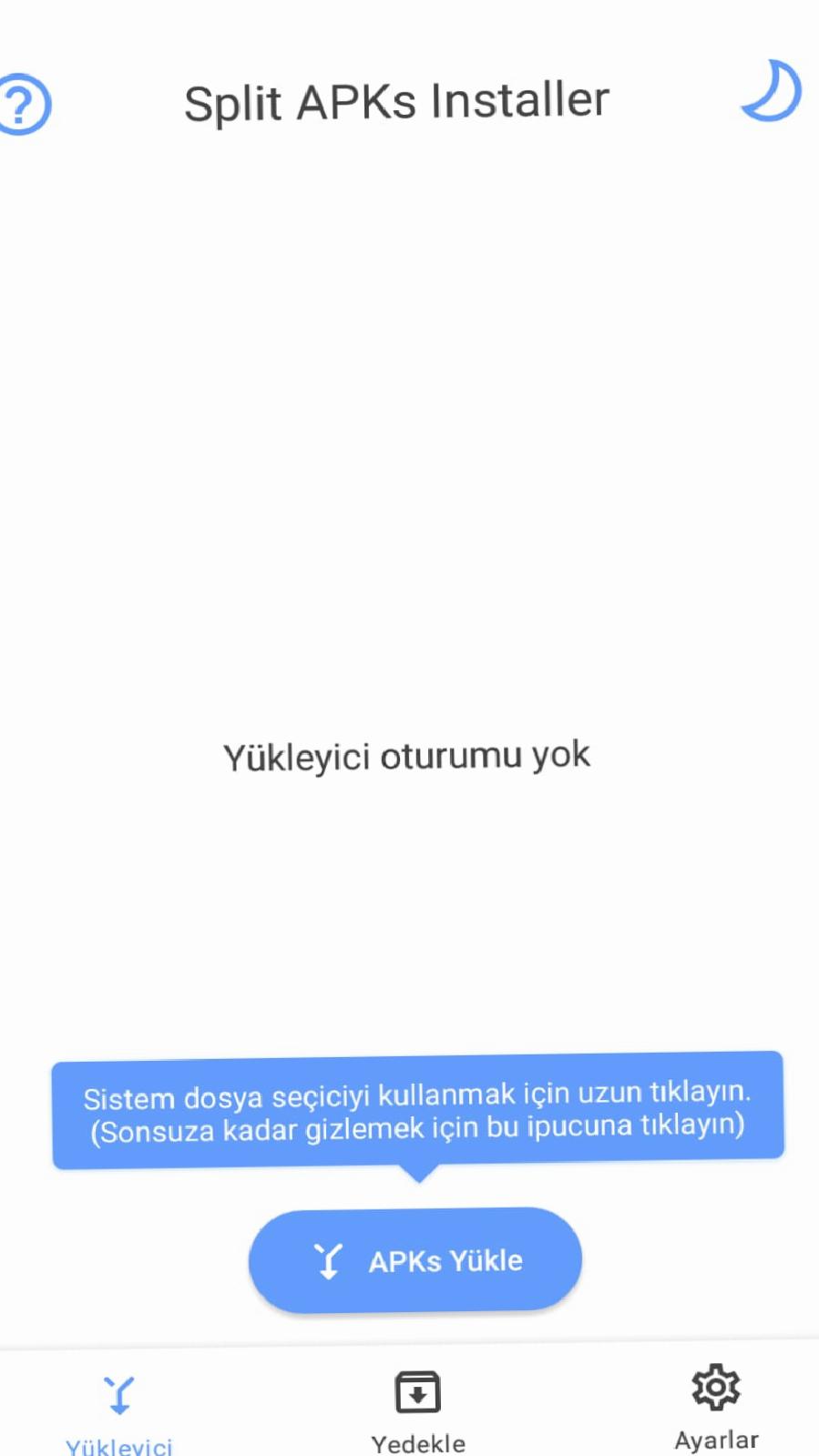
Task: Open the Ayarlar tab
Action: point(716,1407)
